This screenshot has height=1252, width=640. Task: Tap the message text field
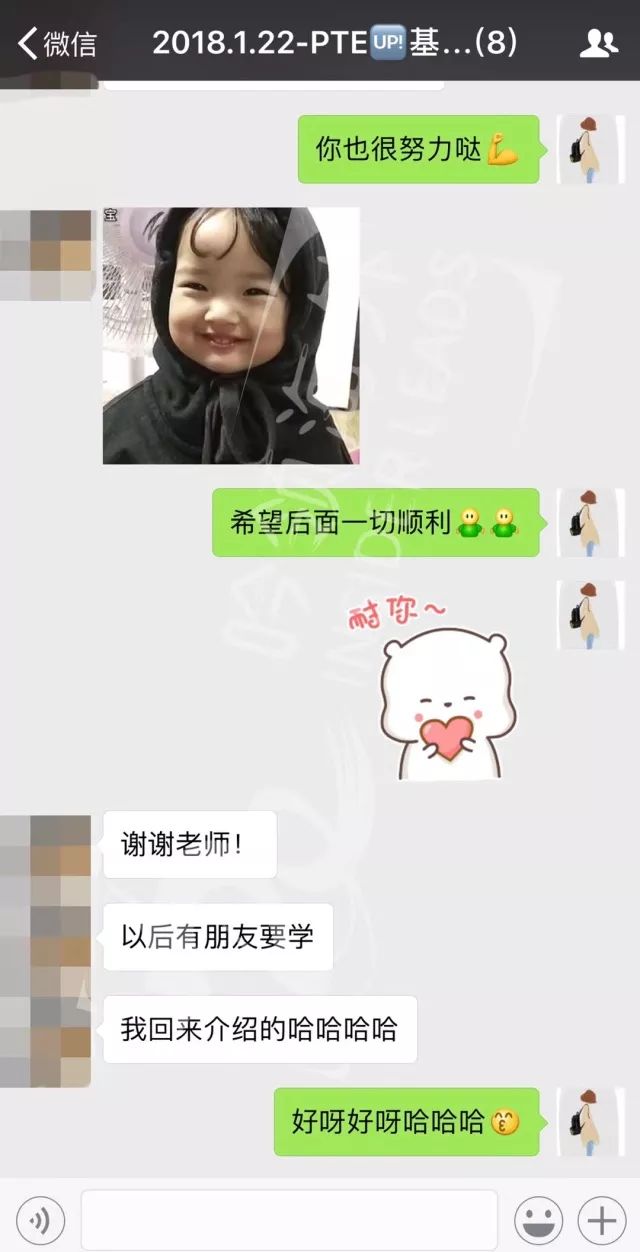coord(288,1220)
